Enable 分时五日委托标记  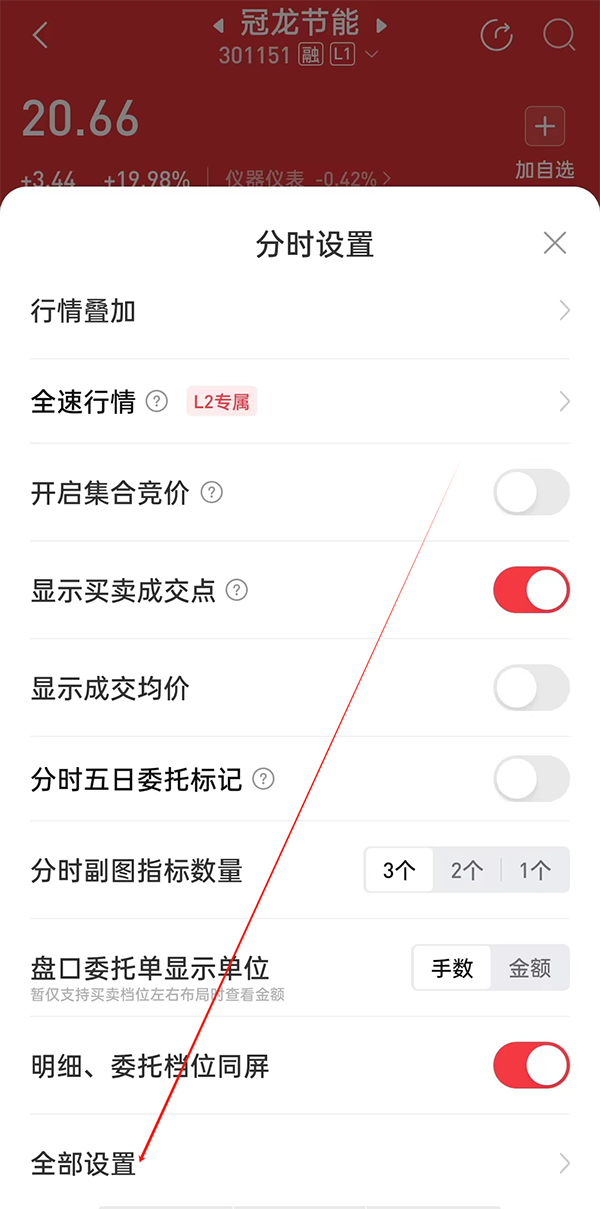tap(531, 779)
